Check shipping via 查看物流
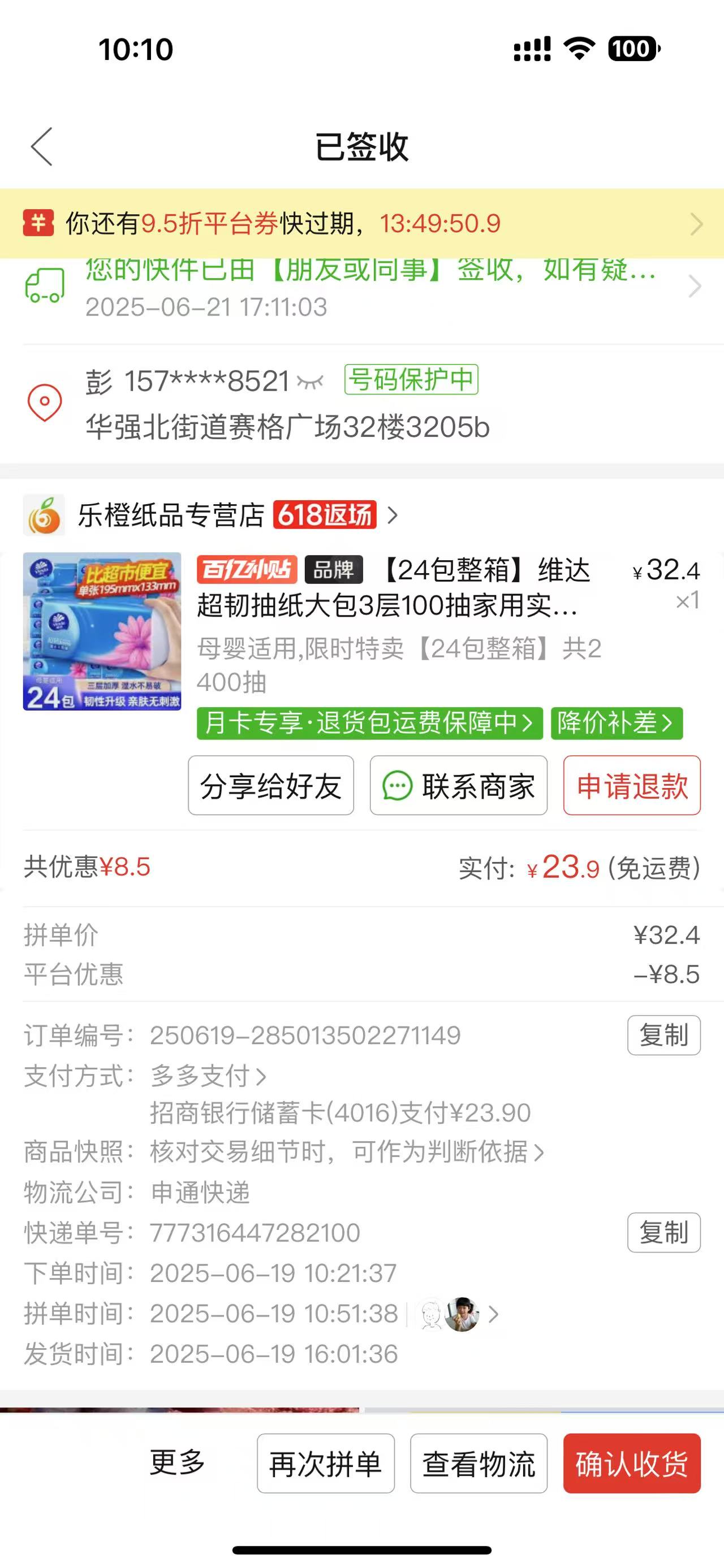 tap(479, 1463)
